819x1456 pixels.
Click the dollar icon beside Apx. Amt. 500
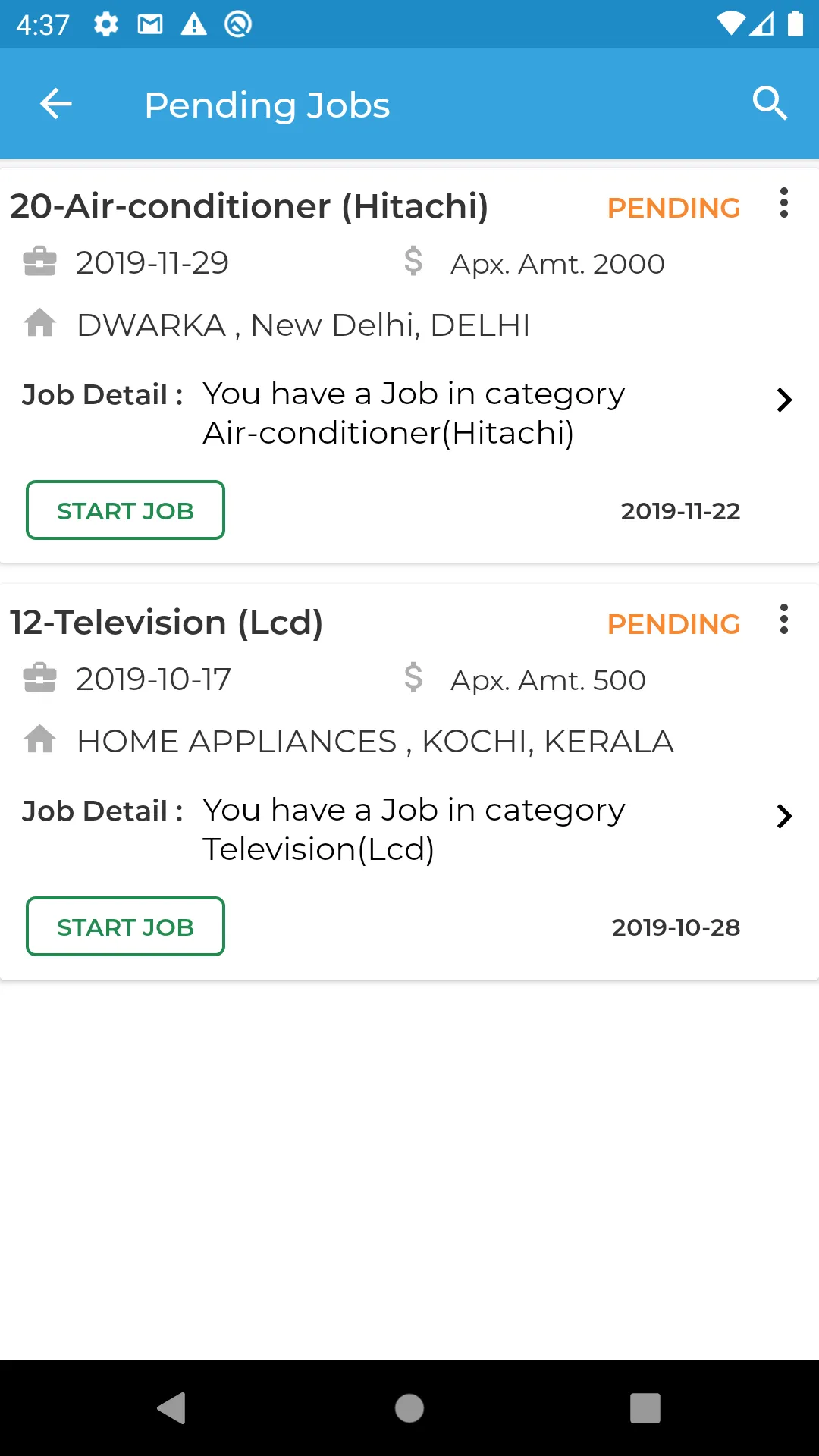click(x=413, y=679)
